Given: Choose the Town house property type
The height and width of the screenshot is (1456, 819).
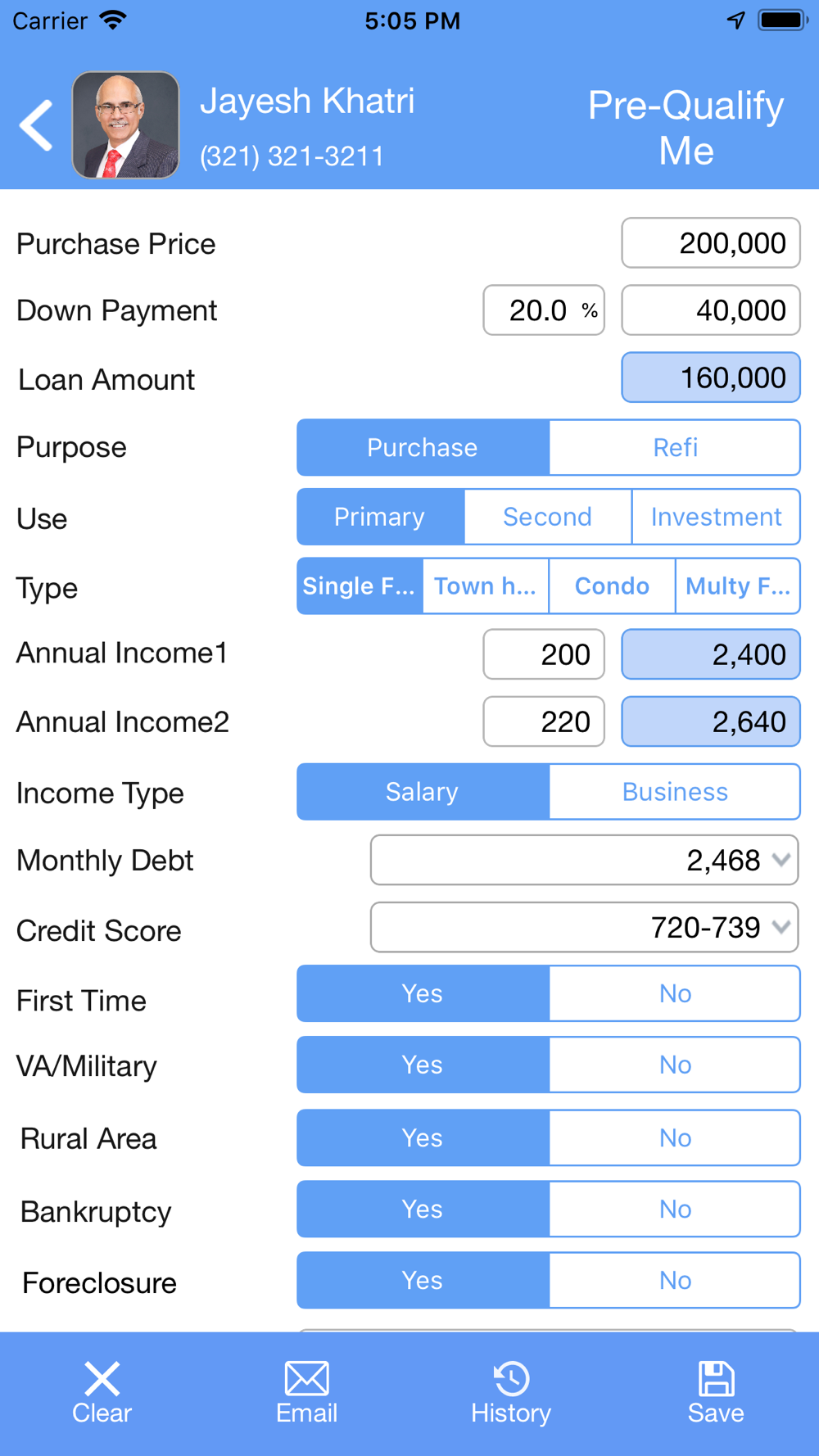Looking at the screenshot, I should [486, 586].
